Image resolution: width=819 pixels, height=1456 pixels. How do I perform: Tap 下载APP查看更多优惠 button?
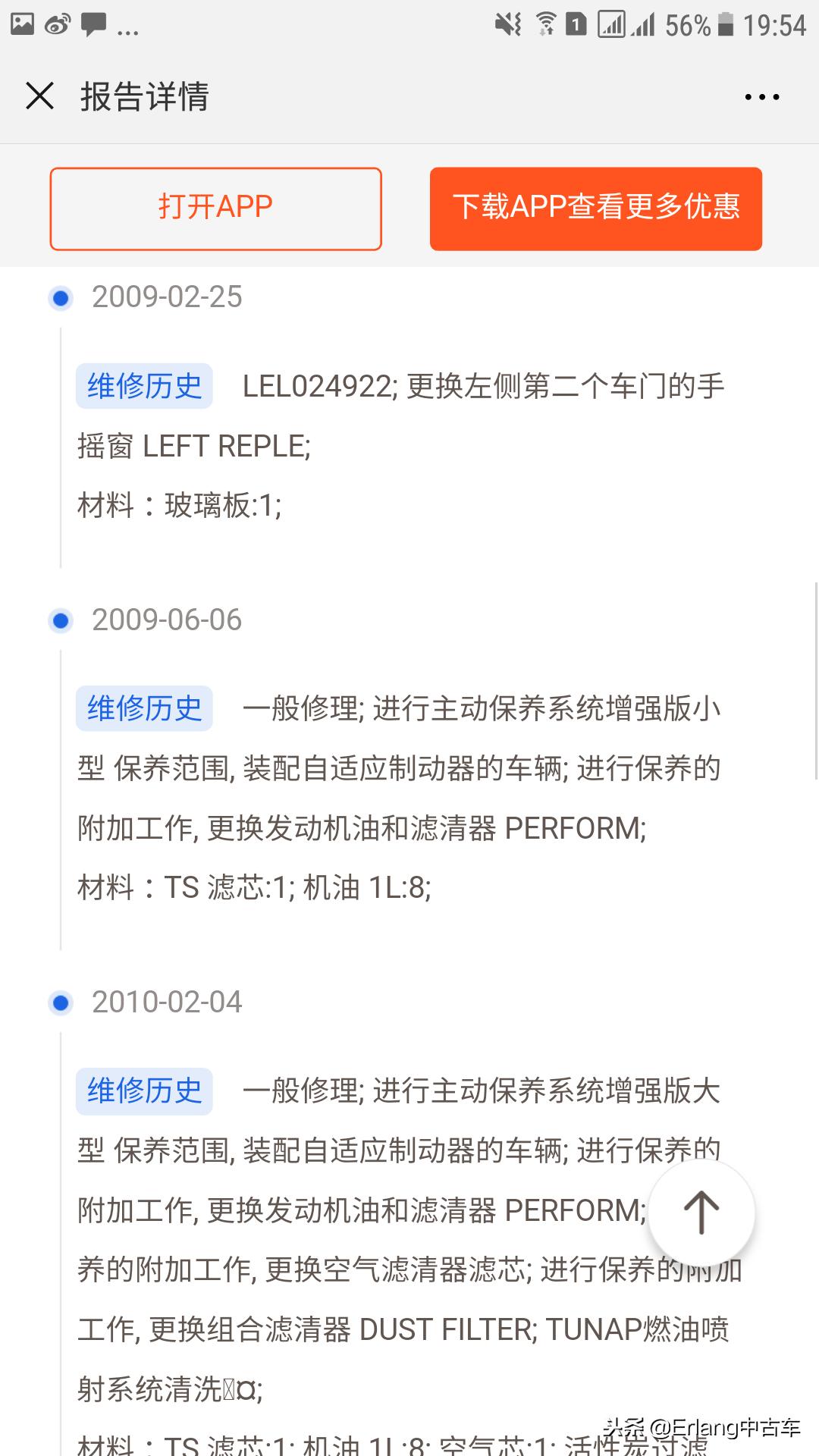click(x=595, y=207)
